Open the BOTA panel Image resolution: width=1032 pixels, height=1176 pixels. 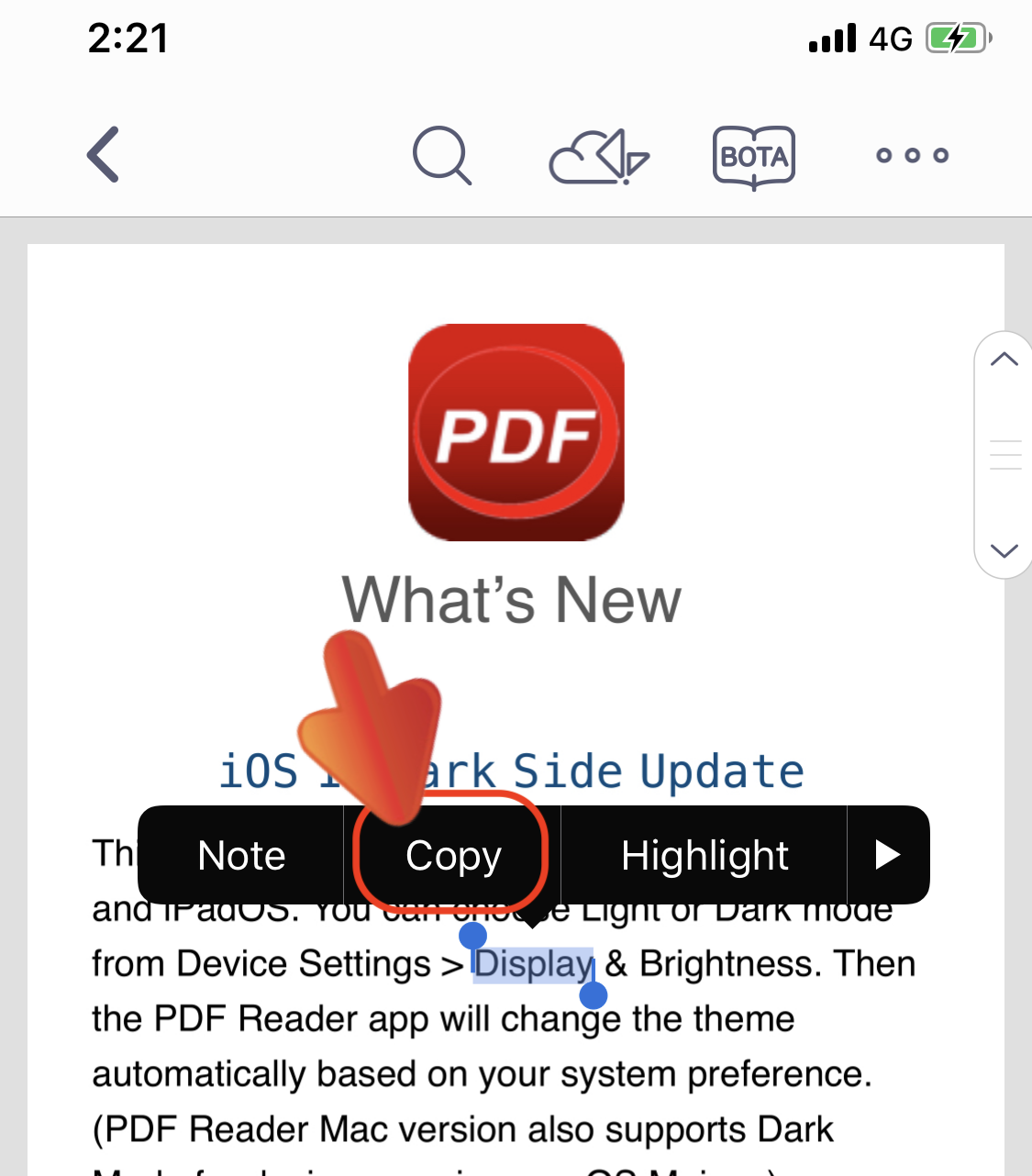753,156
